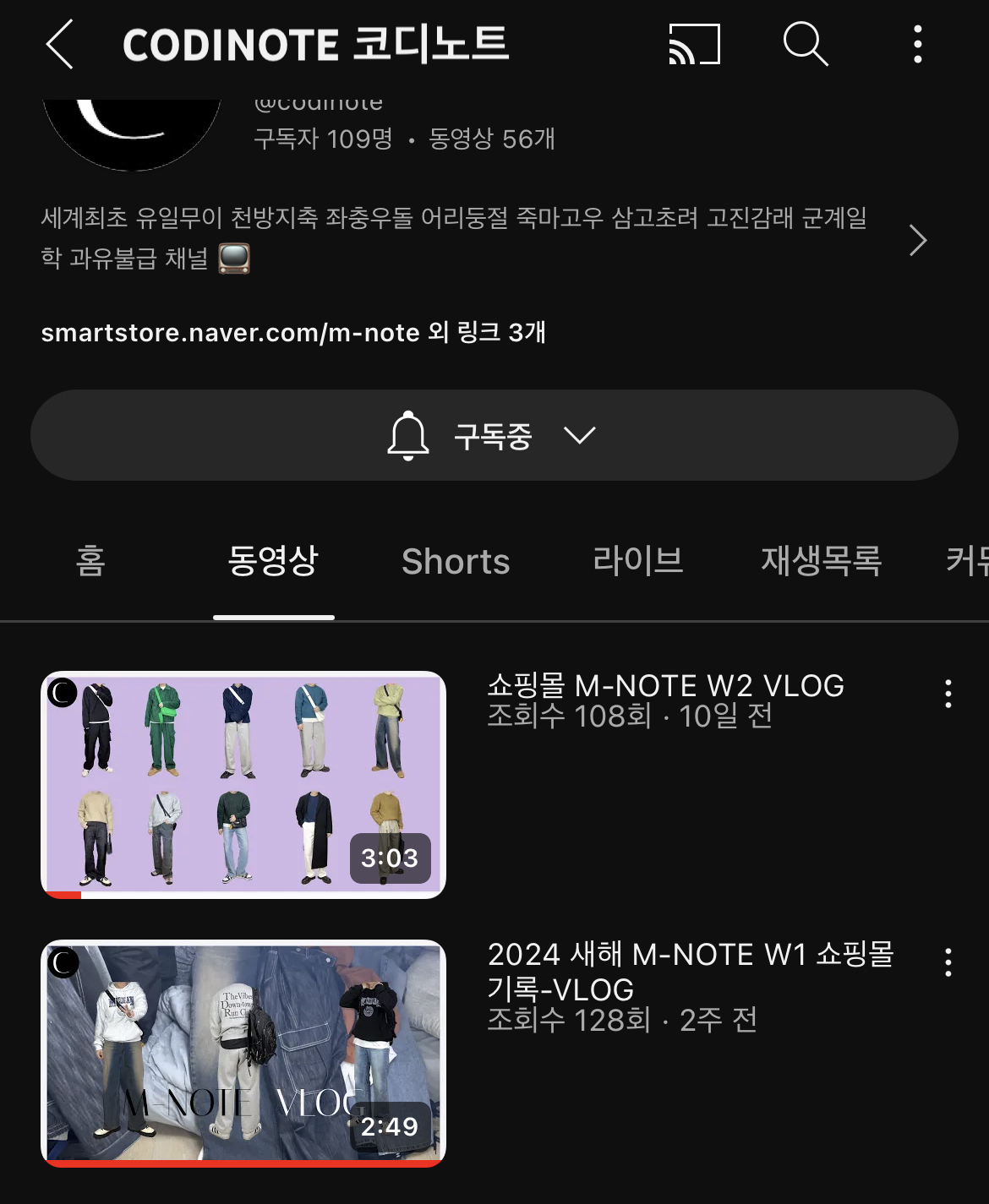
Task: Play the 쇼핑몰 M-NOTE W2 VLOG video
Action: [x=243, y=784]
